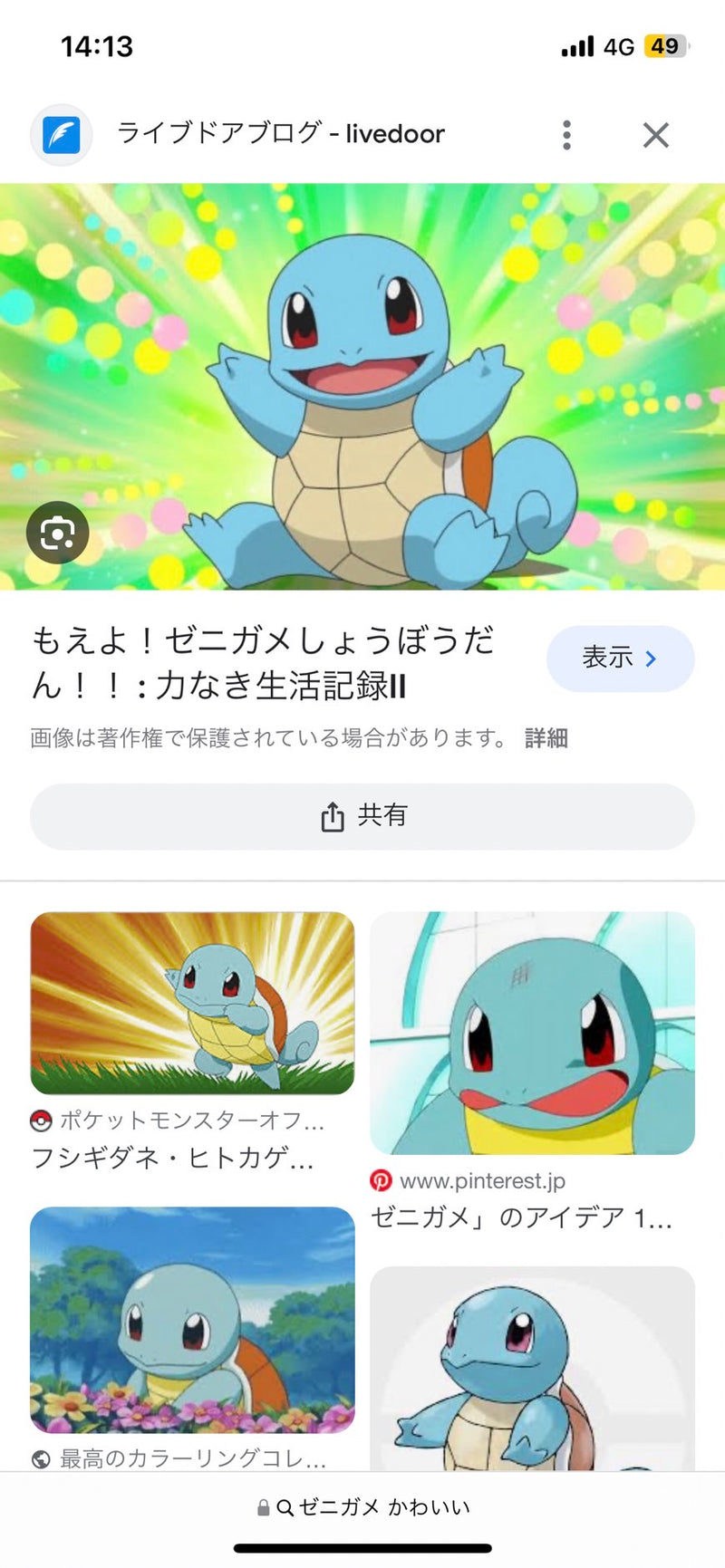
Task: Tap the 表示 button to view the page
Action: [x=620, y=659]
